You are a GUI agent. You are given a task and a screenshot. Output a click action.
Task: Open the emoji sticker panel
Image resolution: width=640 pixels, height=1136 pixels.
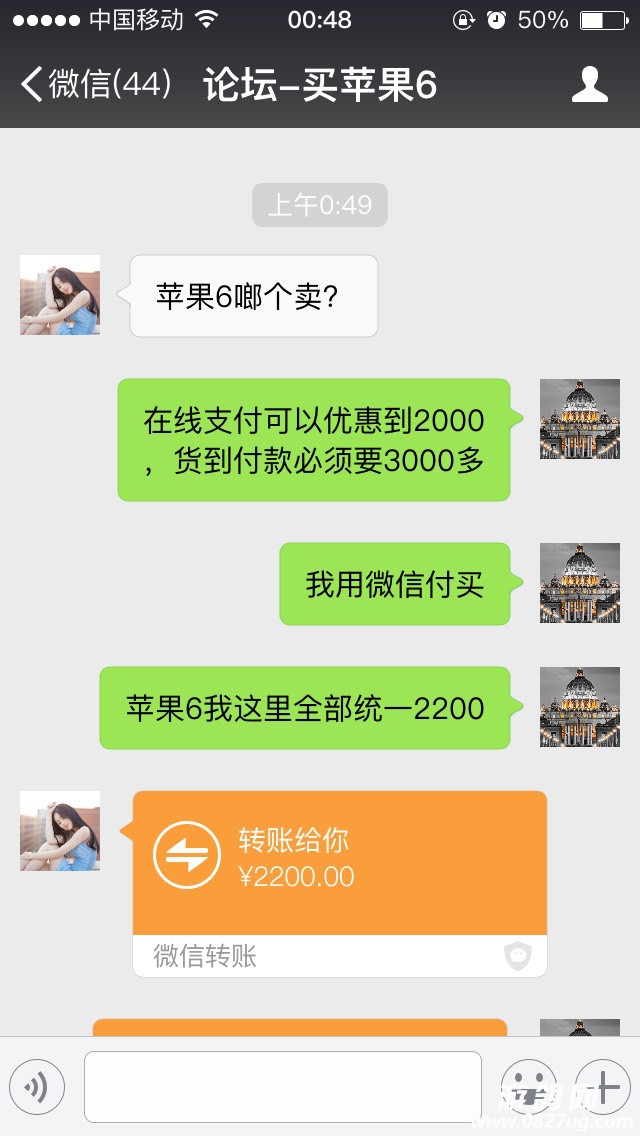tap(528, 1086)
